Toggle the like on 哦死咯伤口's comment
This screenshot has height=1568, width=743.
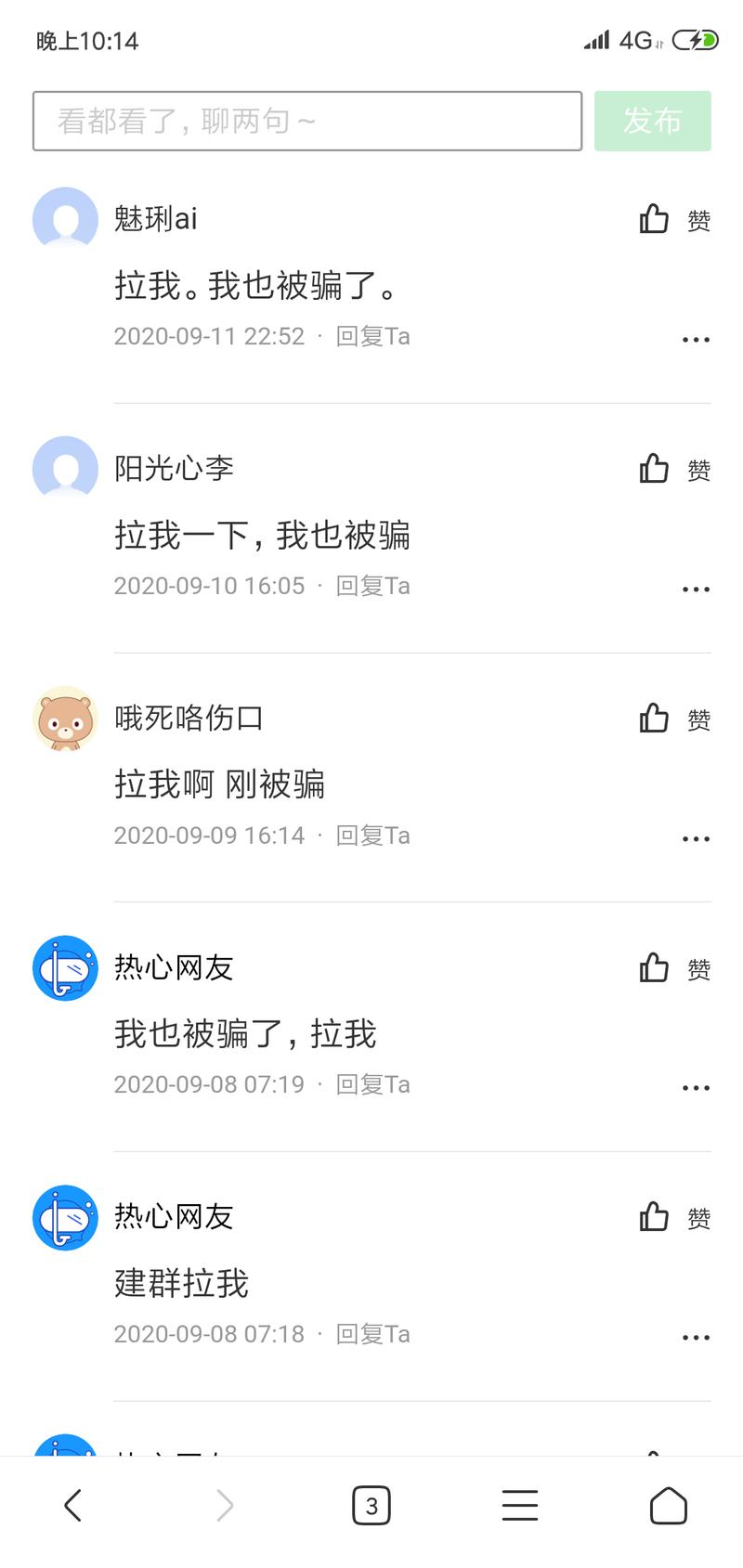click(x=653, y=719)
